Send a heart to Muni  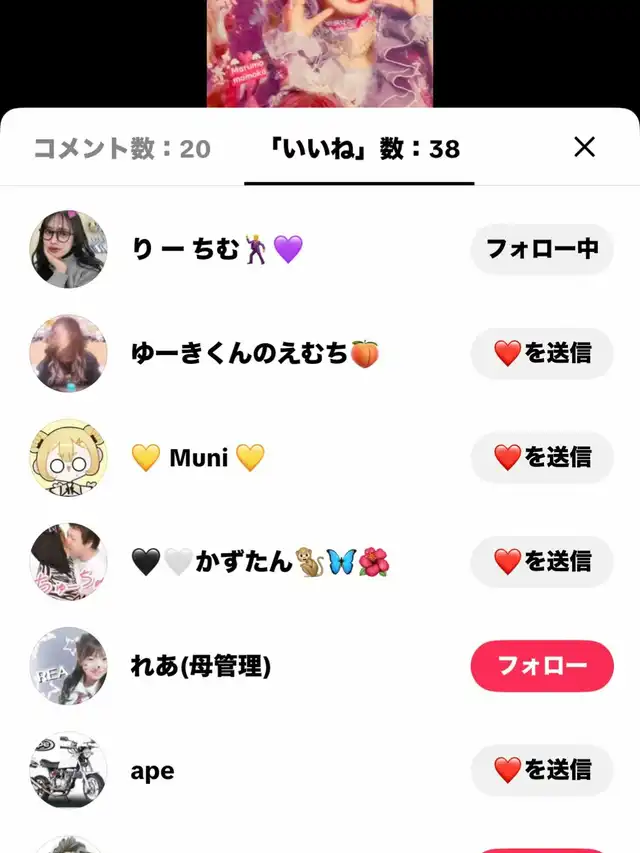[541, 457]
